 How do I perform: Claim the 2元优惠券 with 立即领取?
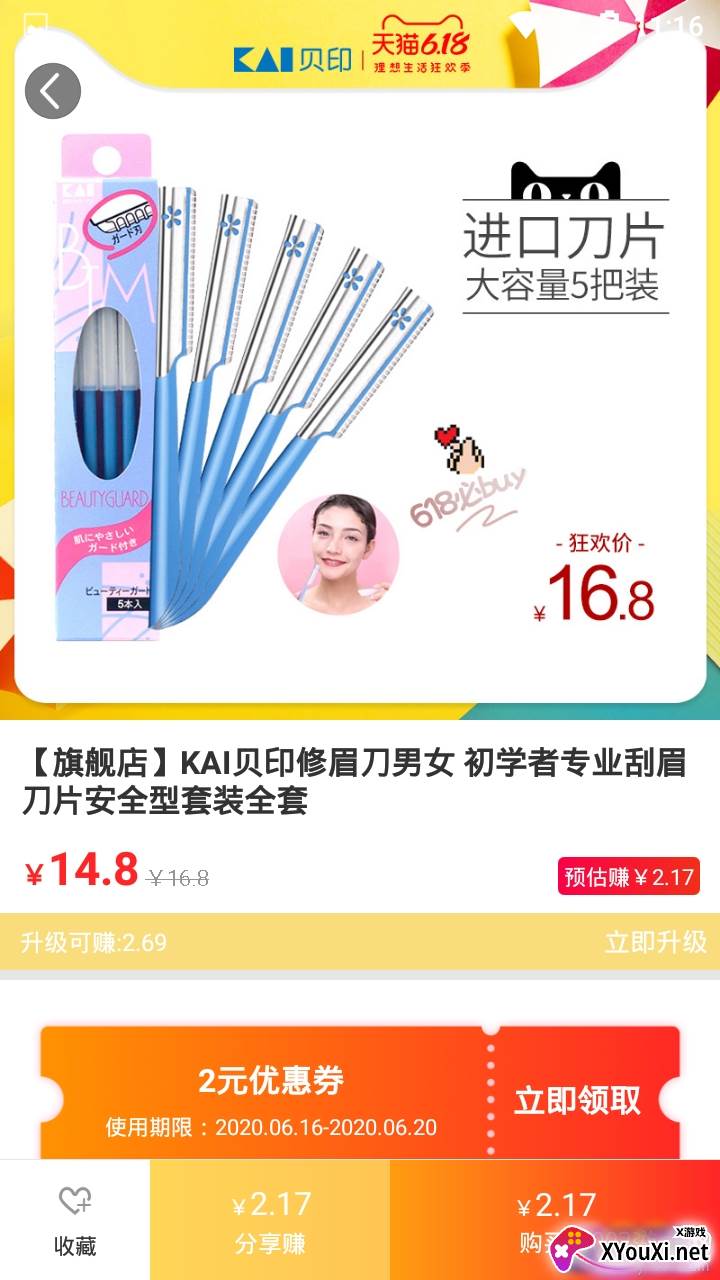pyautogui.click(x=577, y=1100)
